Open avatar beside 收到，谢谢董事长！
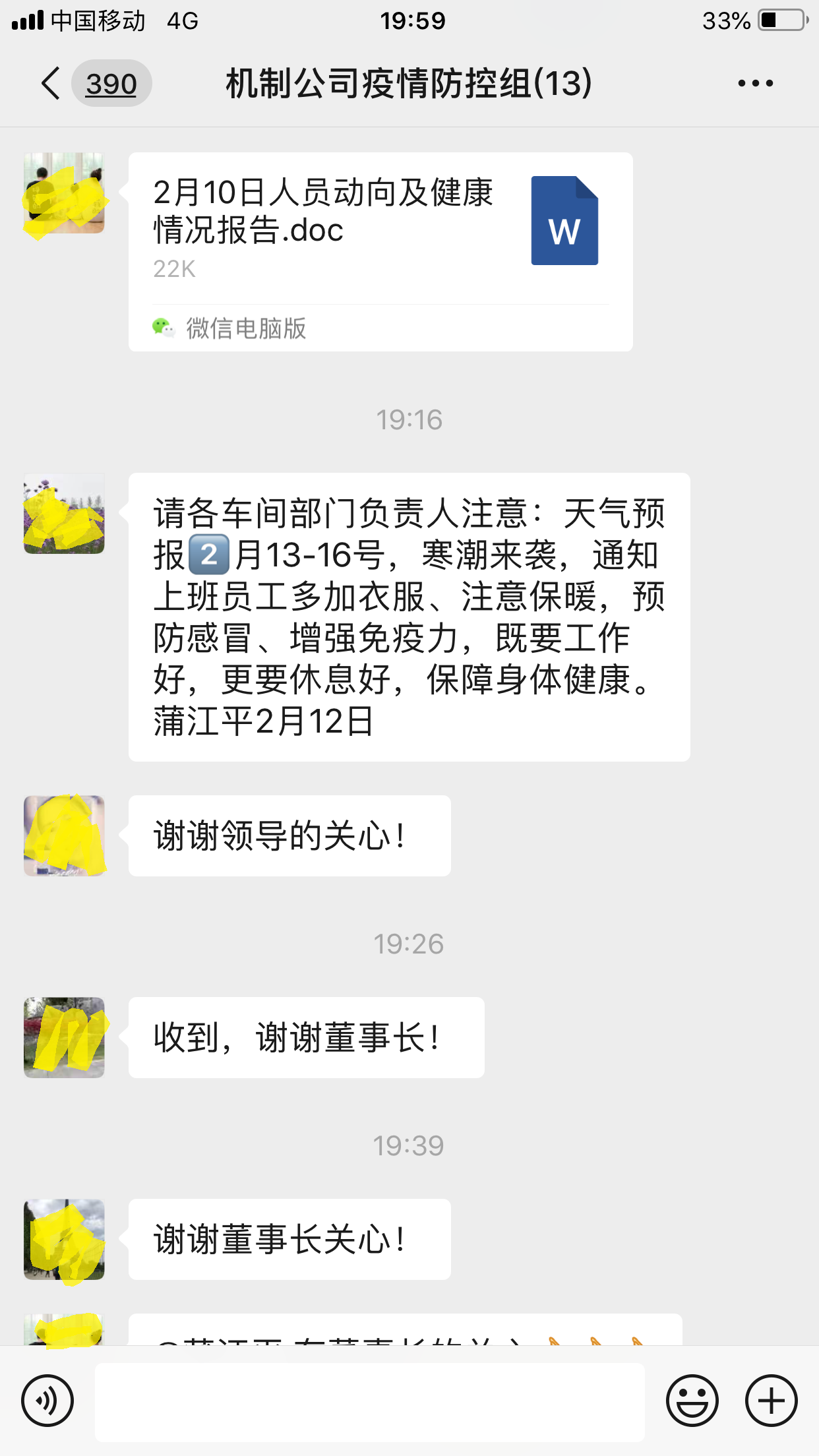The image size is (819, 1456). [x=64, y=1037]
